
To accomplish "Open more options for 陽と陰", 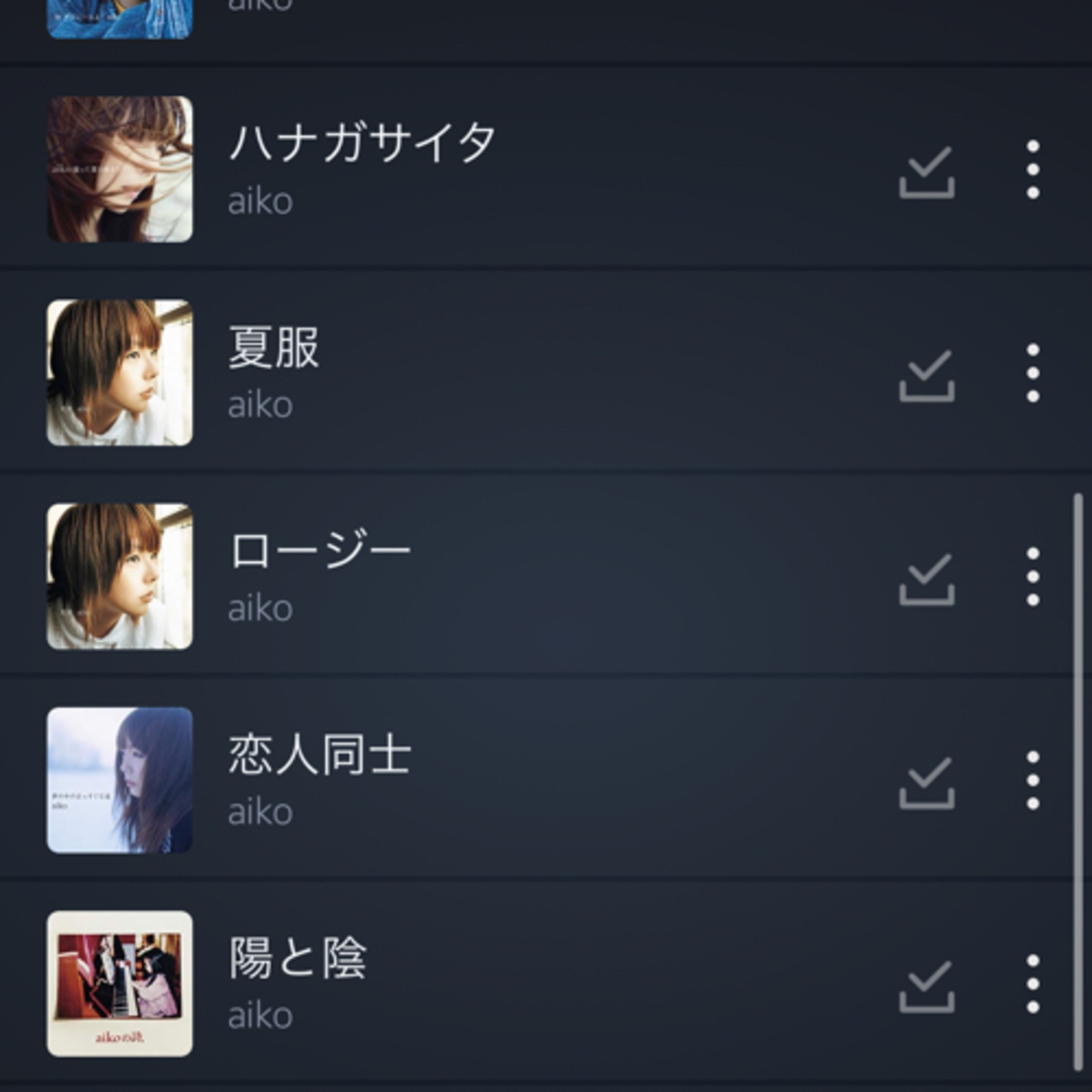I will (1033, 984).
